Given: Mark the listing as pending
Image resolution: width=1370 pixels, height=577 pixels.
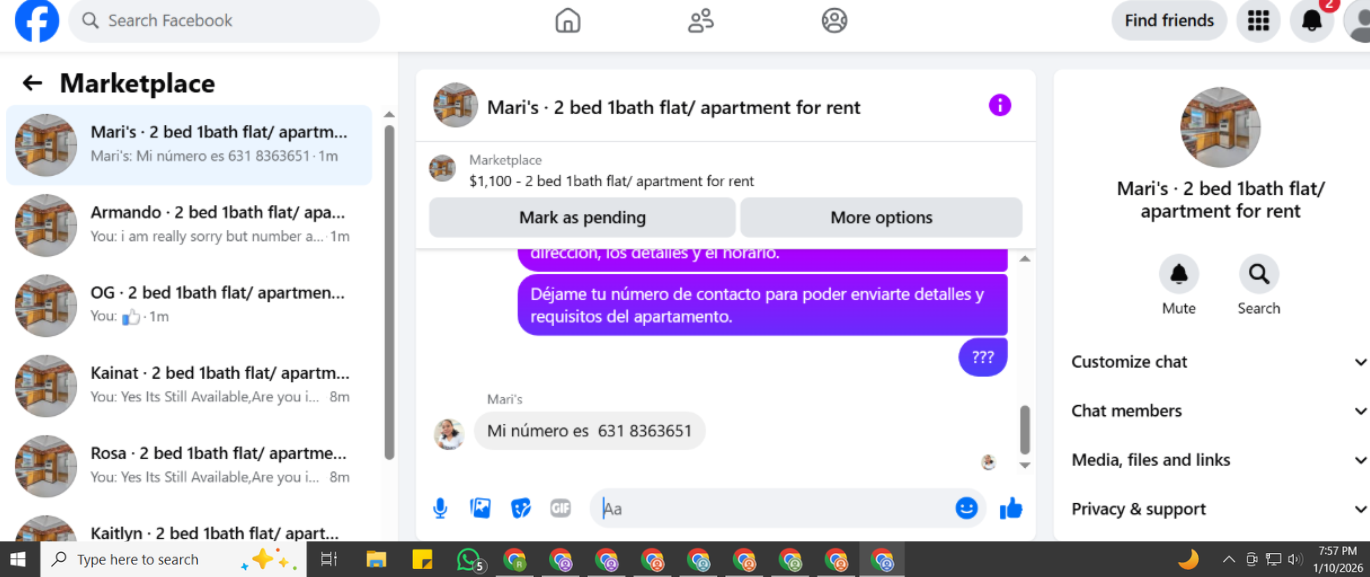Looking at the screenshot, I should coord(582,217).
